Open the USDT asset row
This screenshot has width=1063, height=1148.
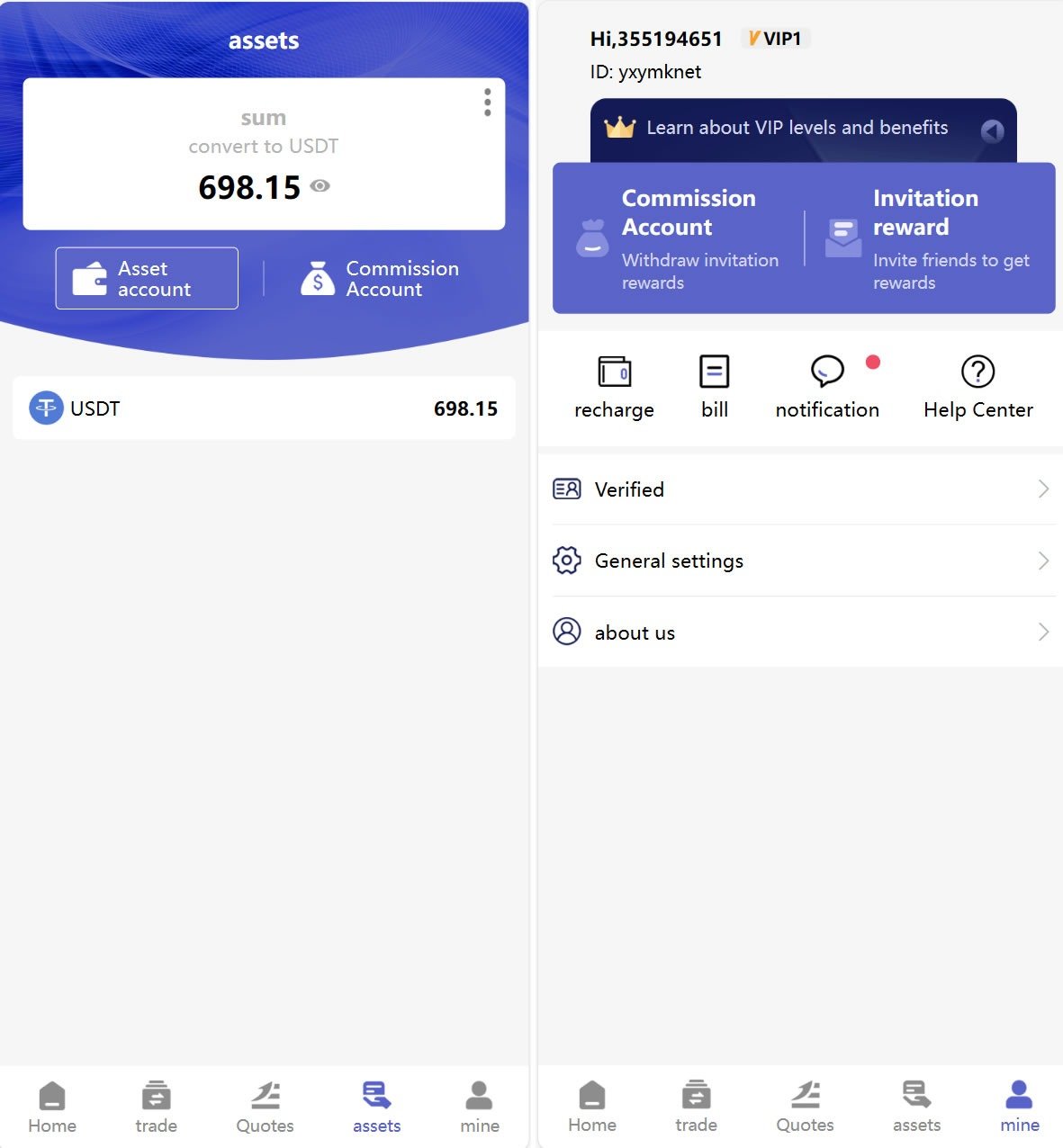264,408
